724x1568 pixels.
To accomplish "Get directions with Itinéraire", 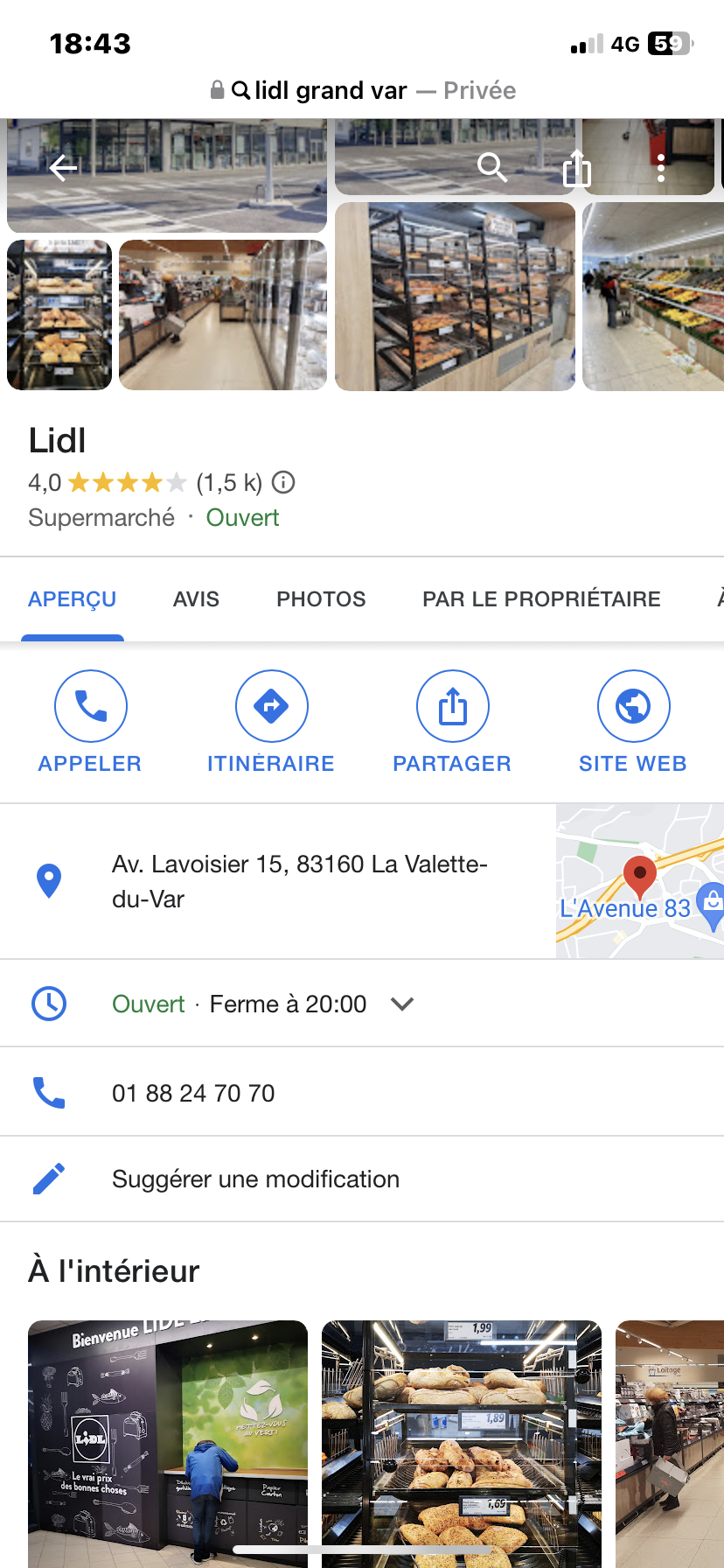I will (271, 722).
